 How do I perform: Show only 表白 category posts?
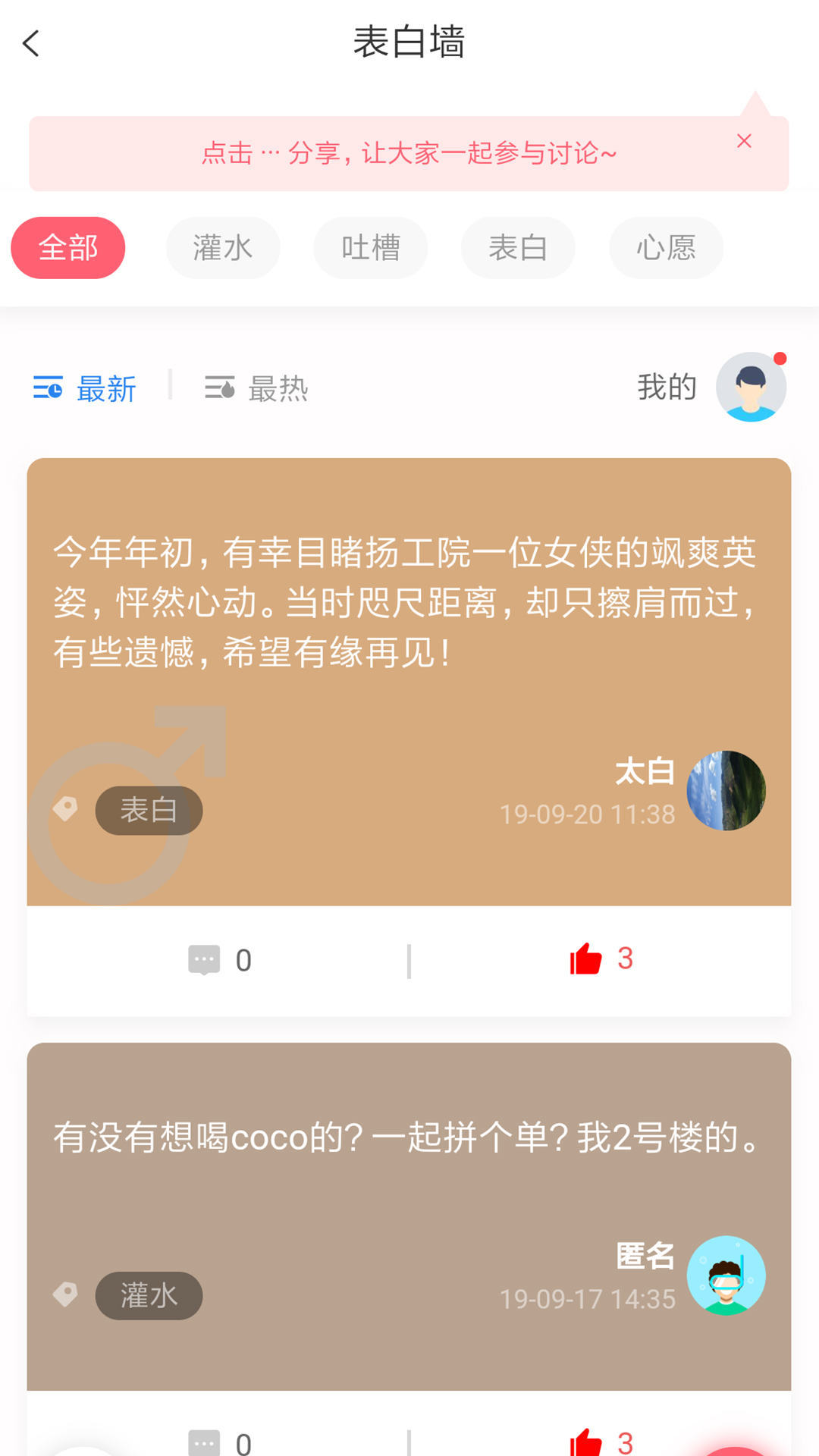pos(518,248)
